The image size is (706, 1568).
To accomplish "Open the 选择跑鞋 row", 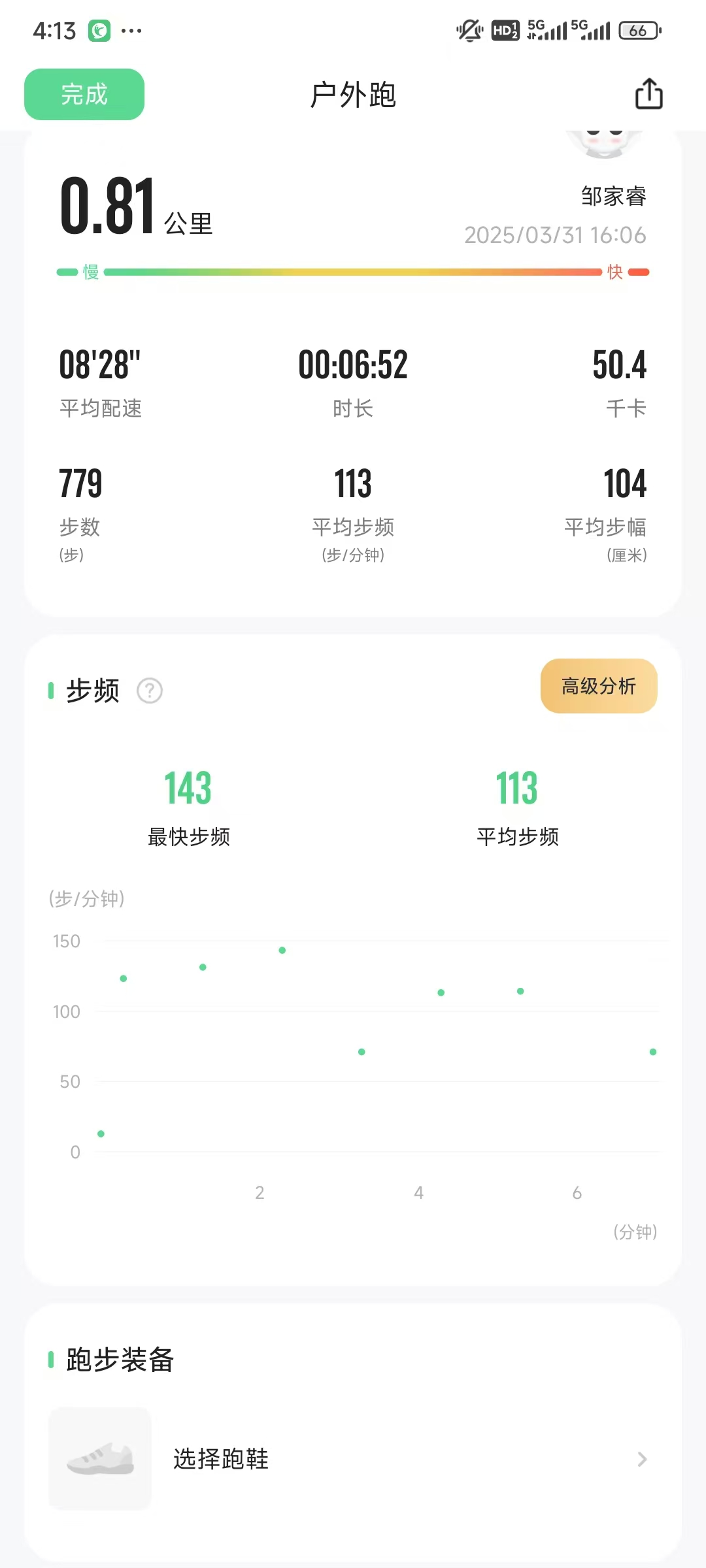I will (x=353, y=1458).
